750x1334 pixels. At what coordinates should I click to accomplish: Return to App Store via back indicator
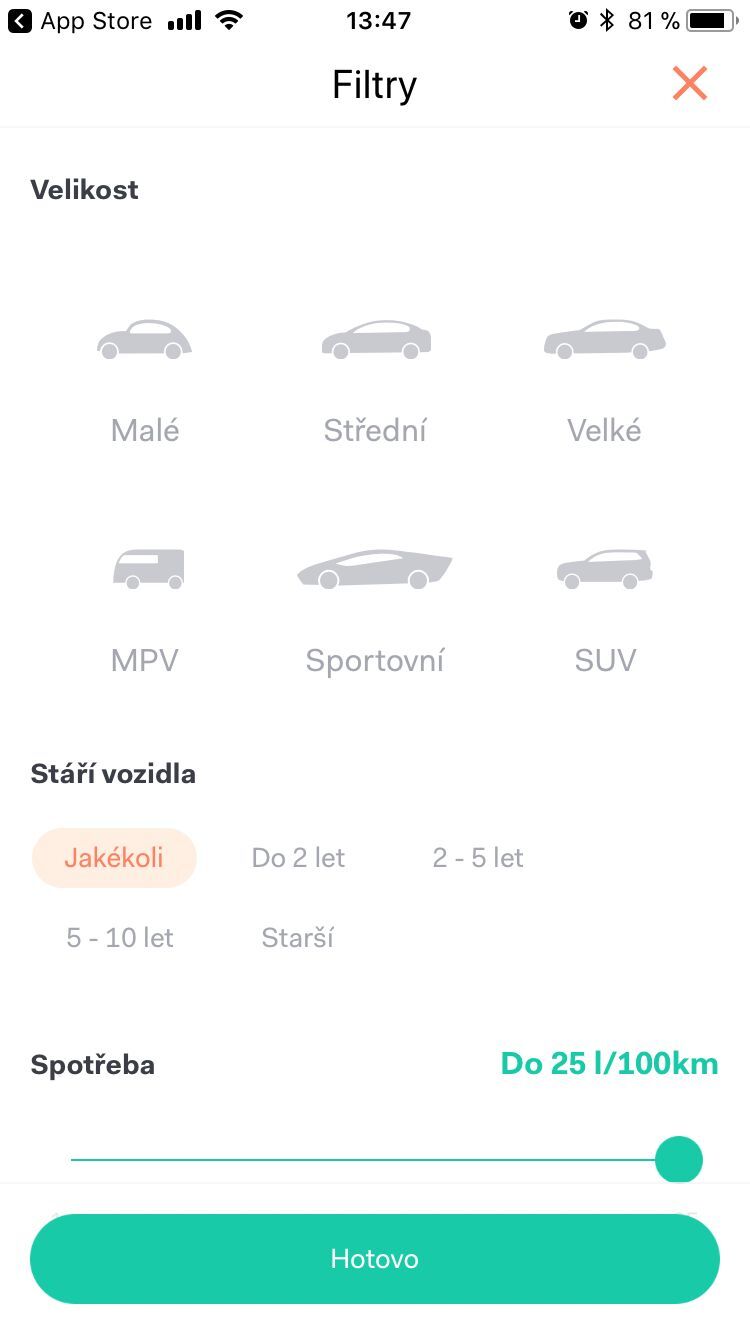(22, 20)
